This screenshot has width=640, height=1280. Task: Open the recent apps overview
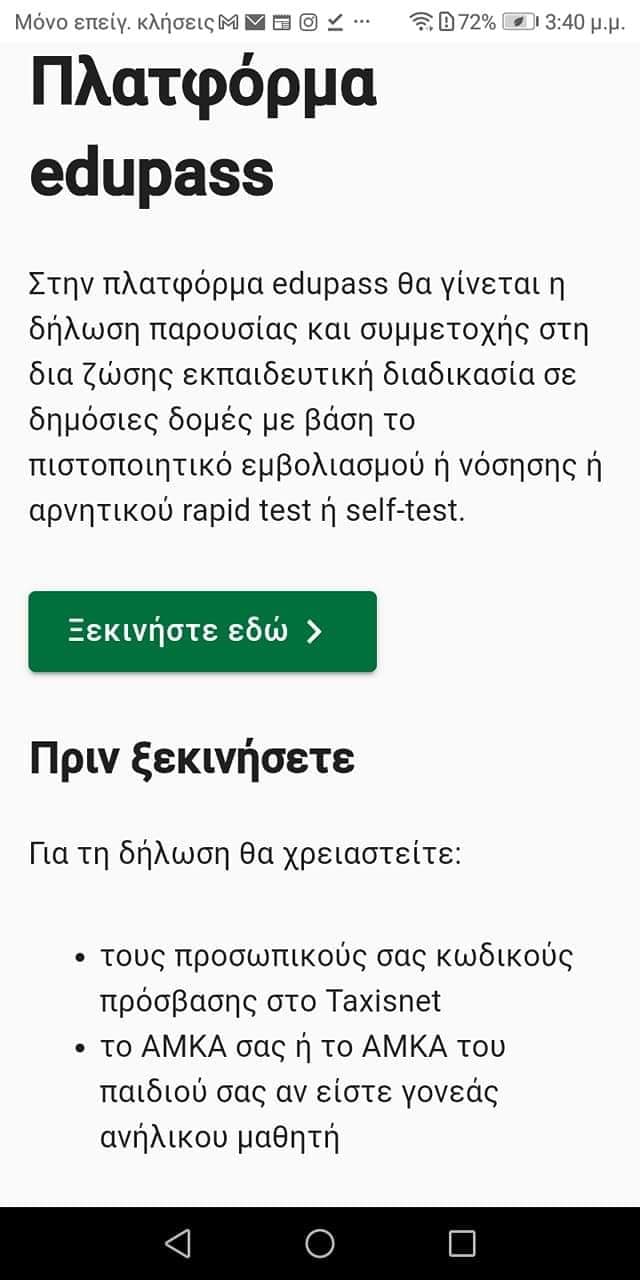click(462, 1243)
